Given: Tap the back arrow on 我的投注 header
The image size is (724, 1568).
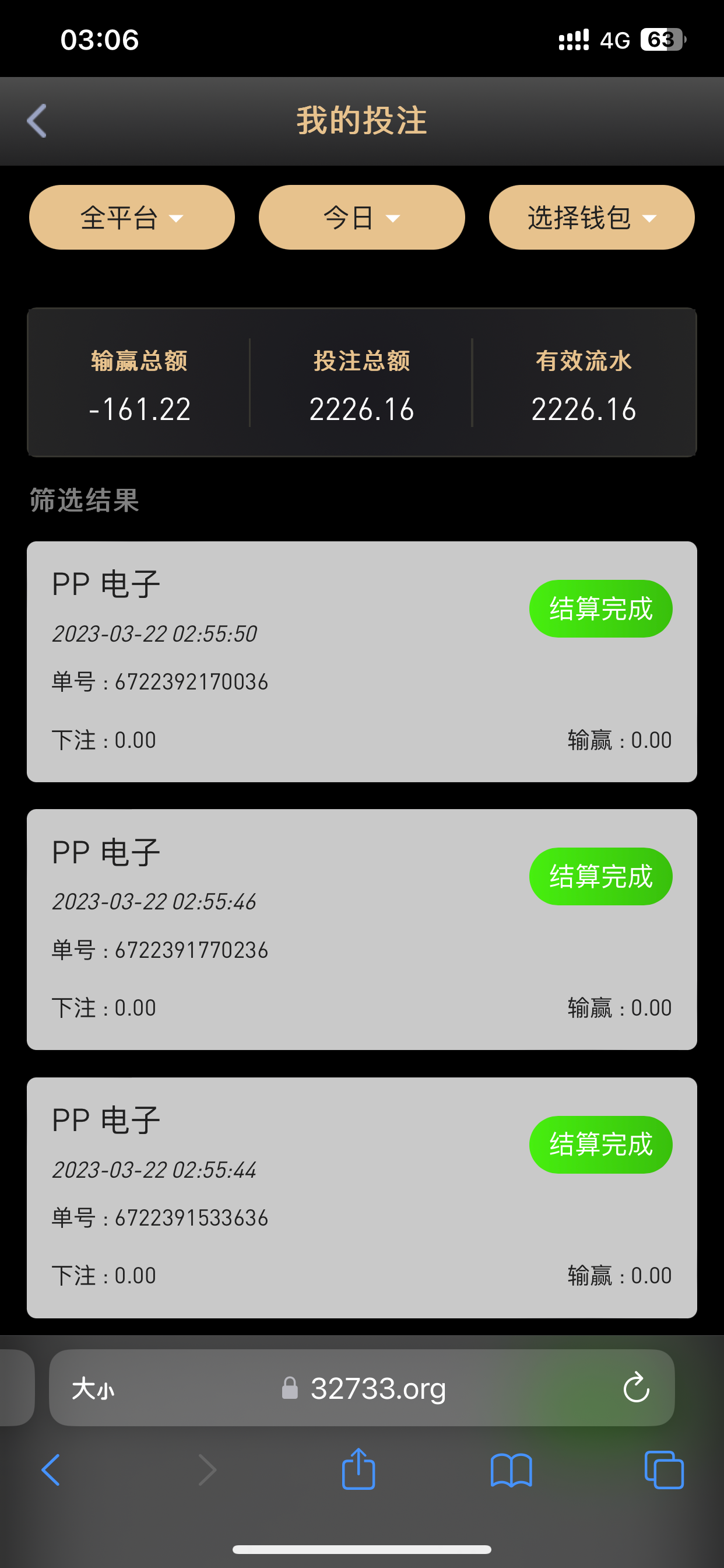Looking at the screenshot, I should 37,120.
